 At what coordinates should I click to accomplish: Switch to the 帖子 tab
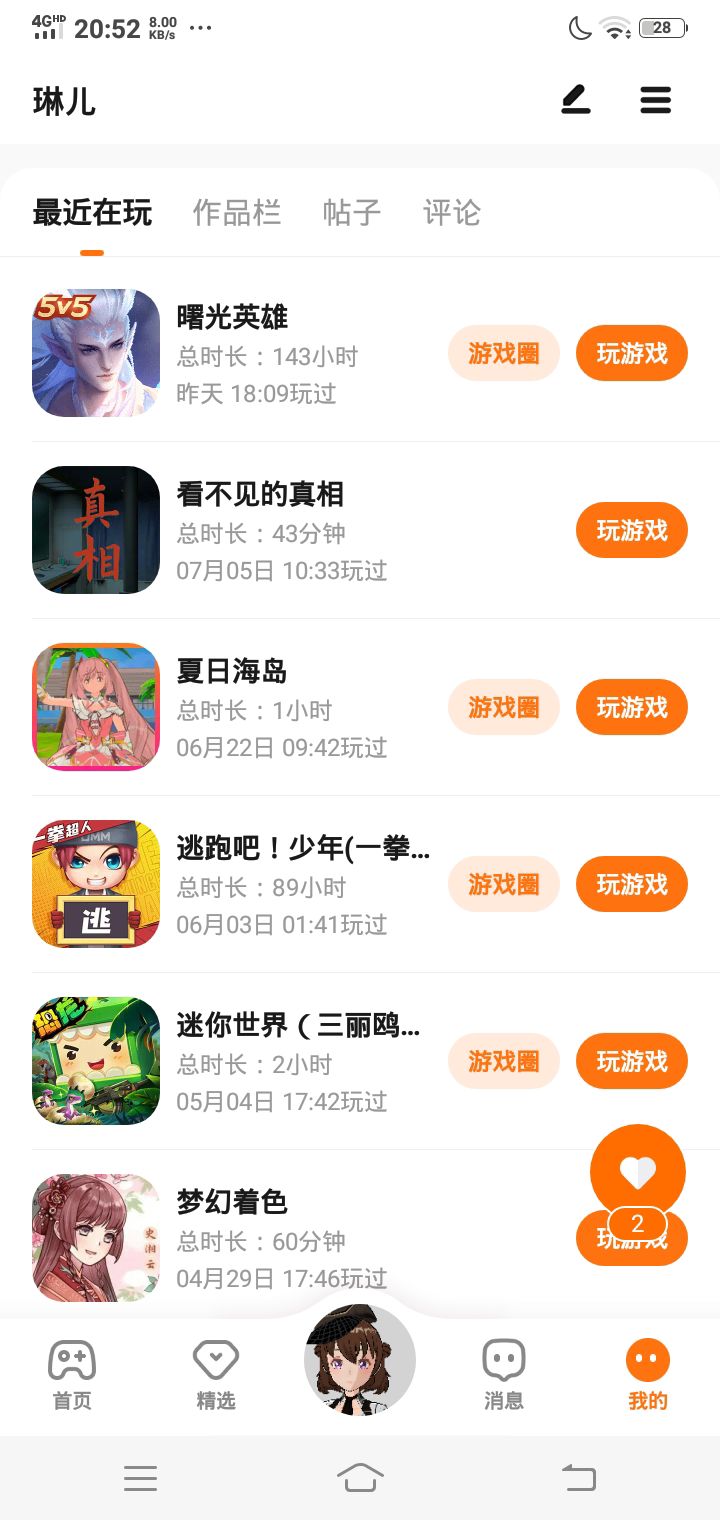pyautogui.click(x=352, y=213)
